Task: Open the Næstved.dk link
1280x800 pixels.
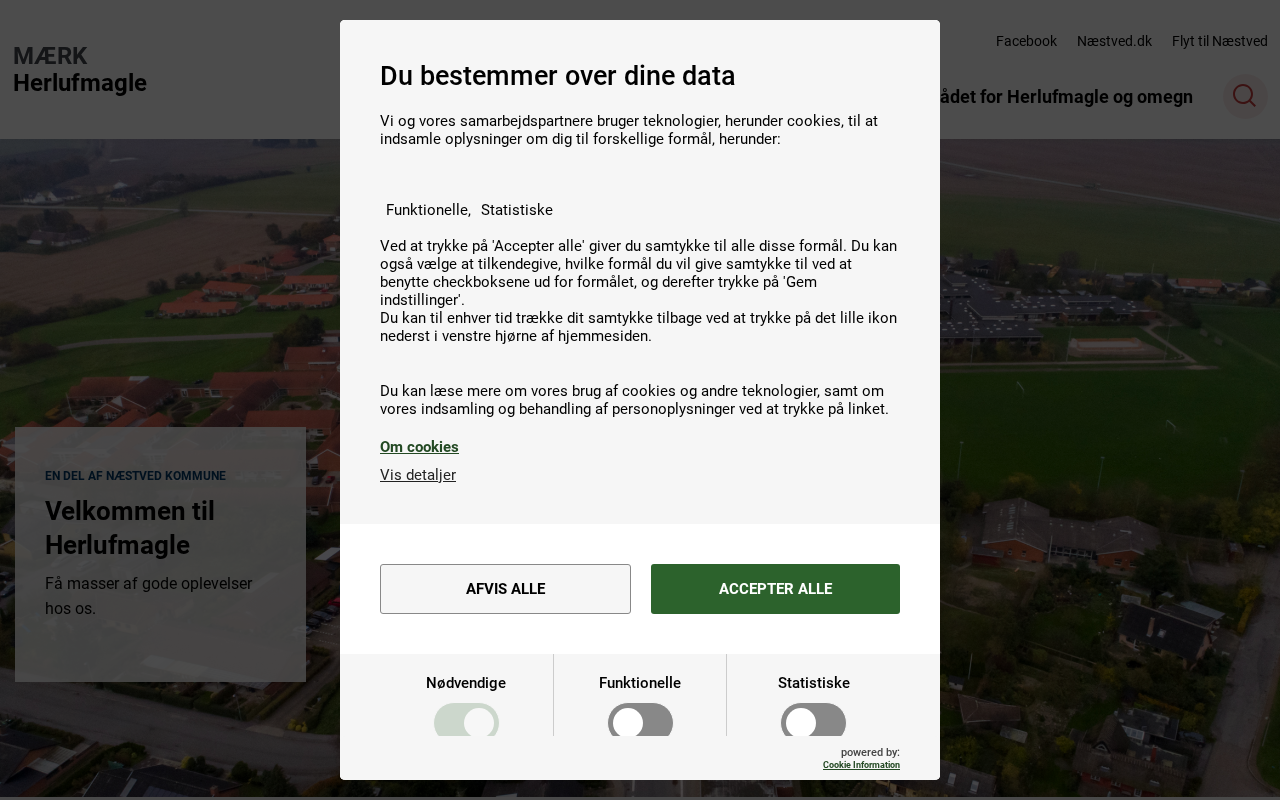Action: click(1114, 41)
